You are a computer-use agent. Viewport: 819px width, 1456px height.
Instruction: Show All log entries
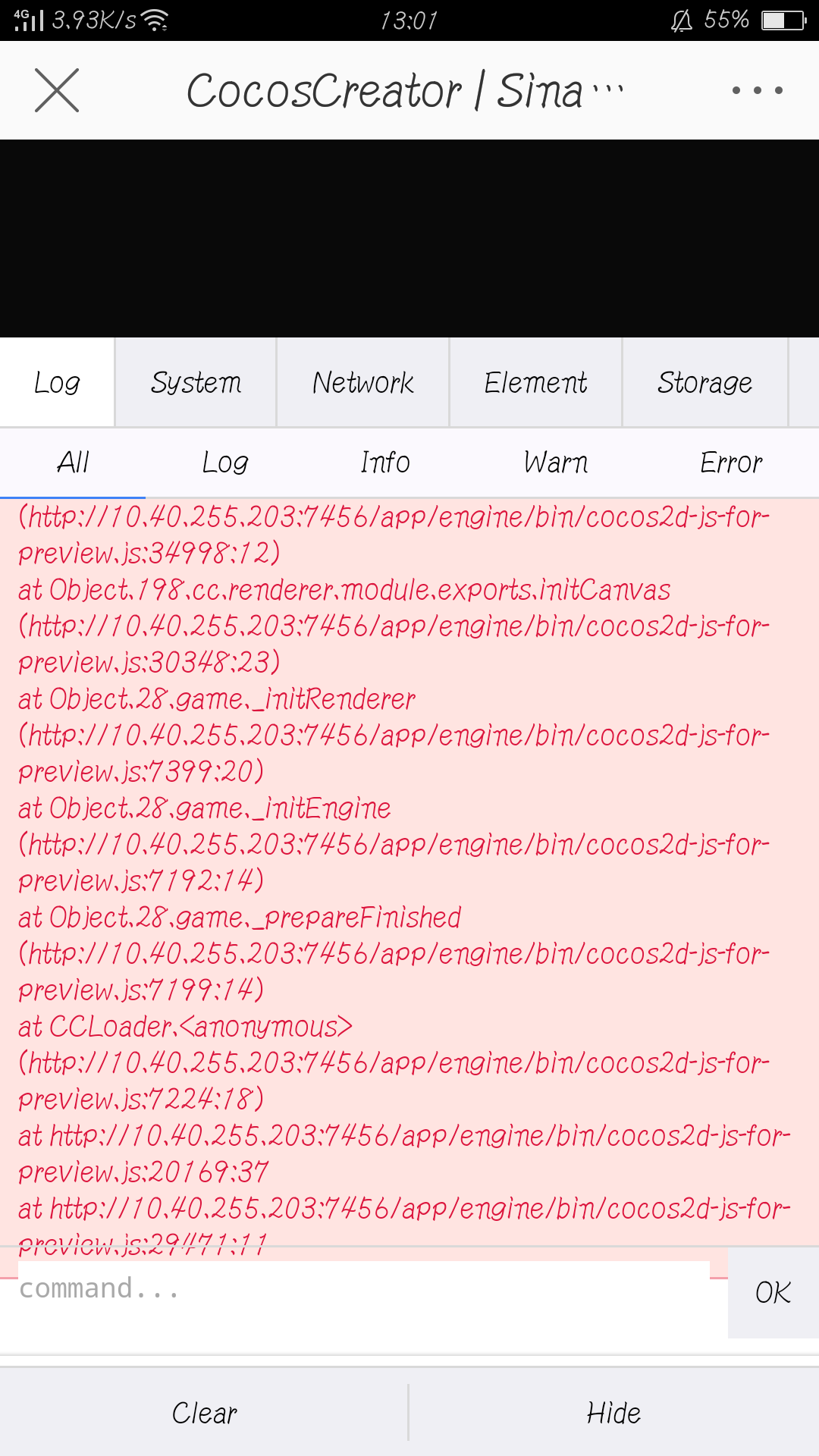pos(73,462)
